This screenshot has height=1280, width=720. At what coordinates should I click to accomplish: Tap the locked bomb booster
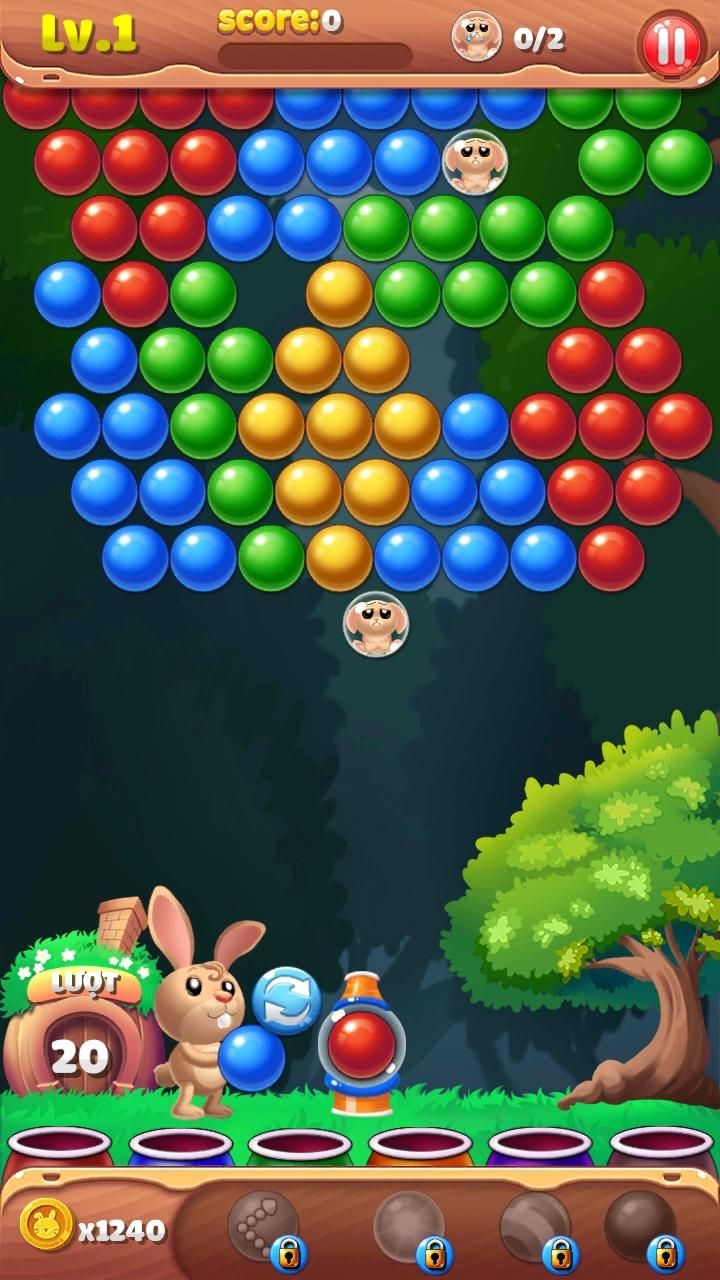642,1226
